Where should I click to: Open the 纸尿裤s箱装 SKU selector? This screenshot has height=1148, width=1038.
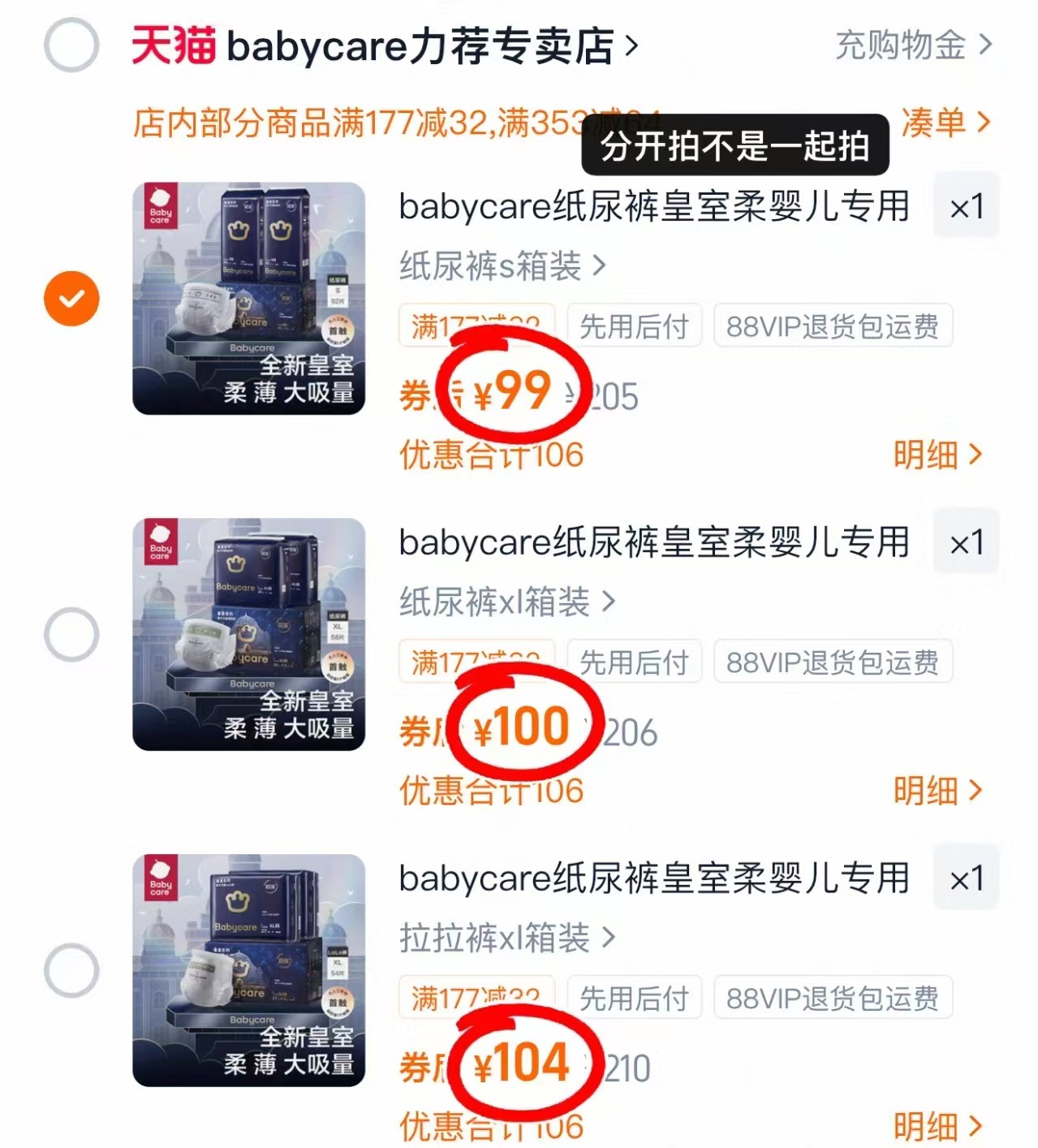click(x=496, y=265)
